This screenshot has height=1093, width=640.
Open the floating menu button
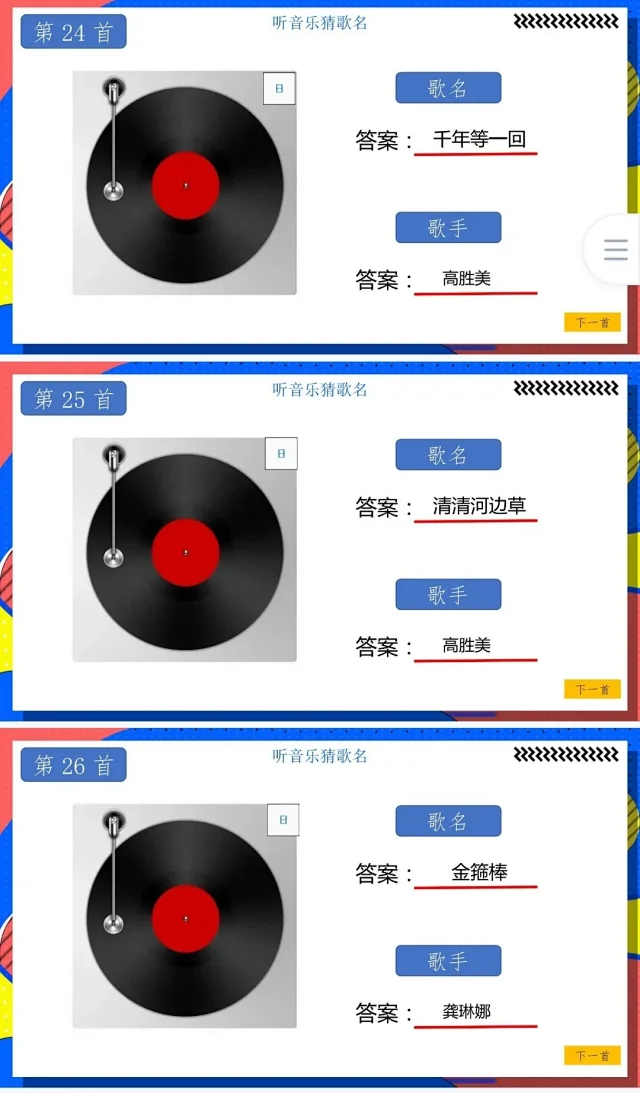click(x=615, y=250)
